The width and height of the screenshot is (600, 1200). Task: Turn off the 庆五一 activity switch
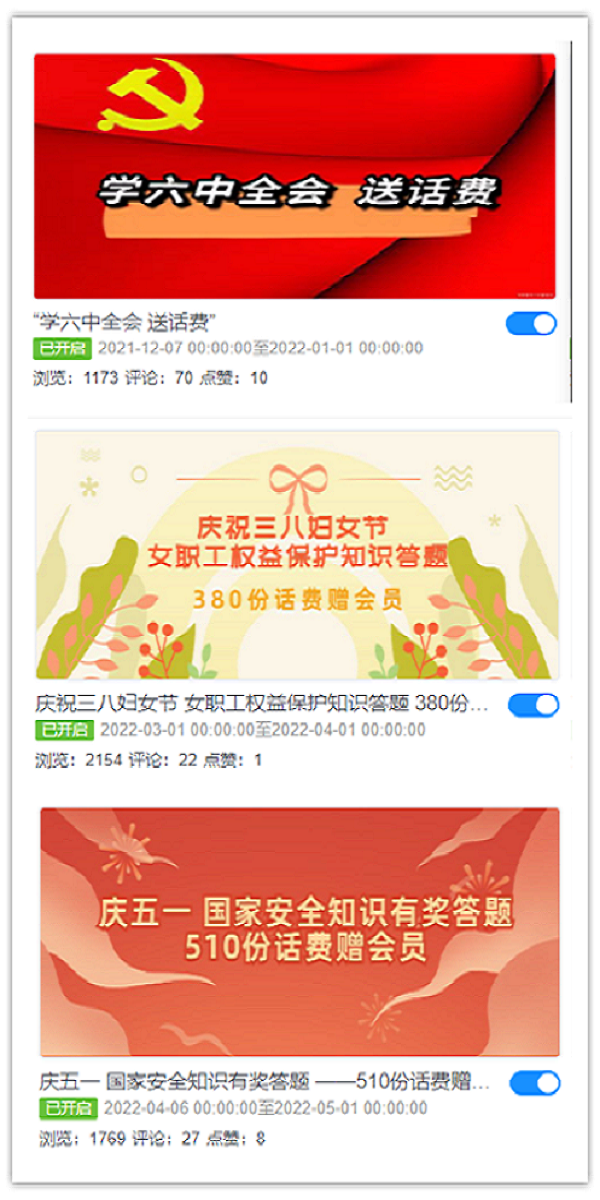pyautogui.click(x=535, y=1083)
